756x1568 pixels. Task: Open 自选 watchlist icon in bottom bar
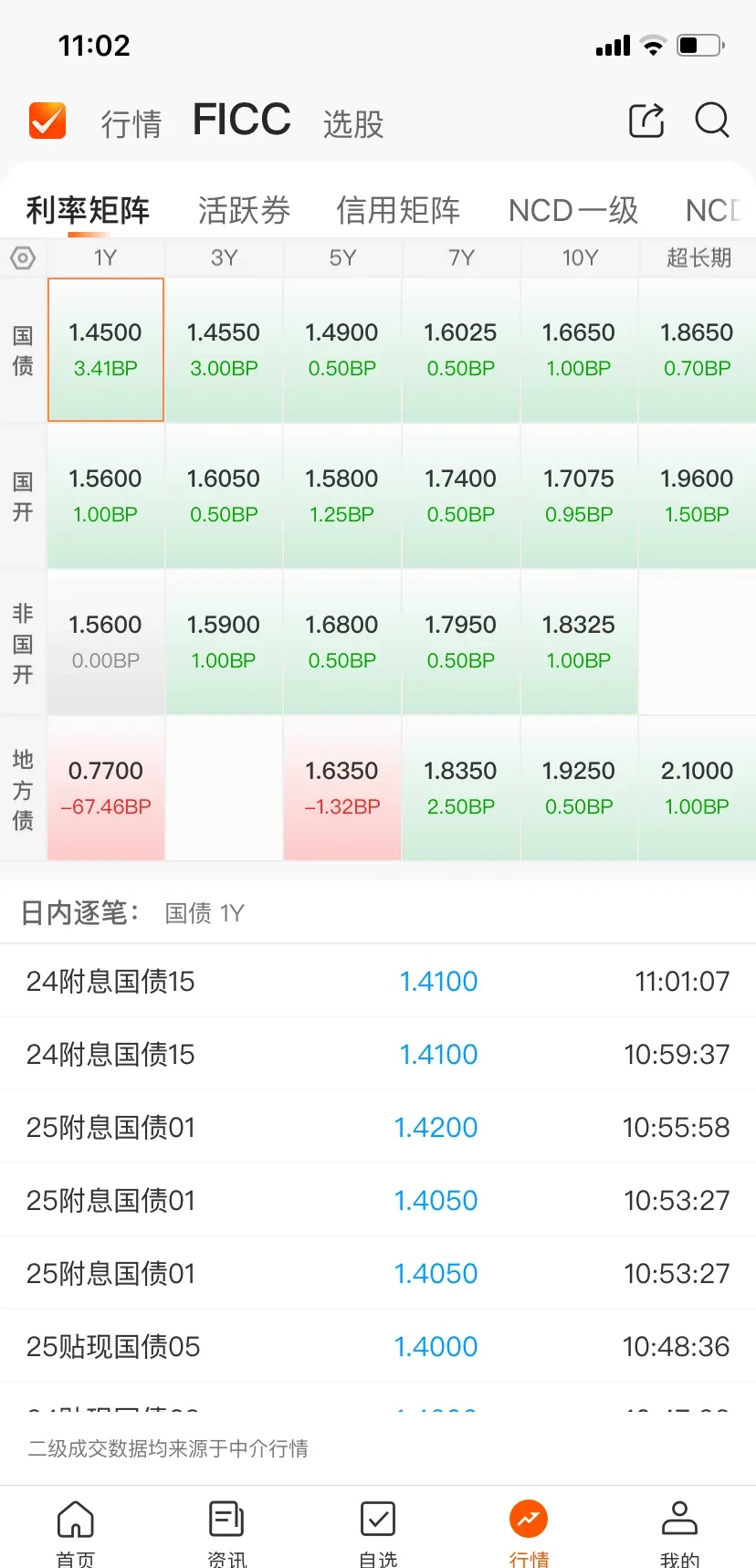point(378,1530)
